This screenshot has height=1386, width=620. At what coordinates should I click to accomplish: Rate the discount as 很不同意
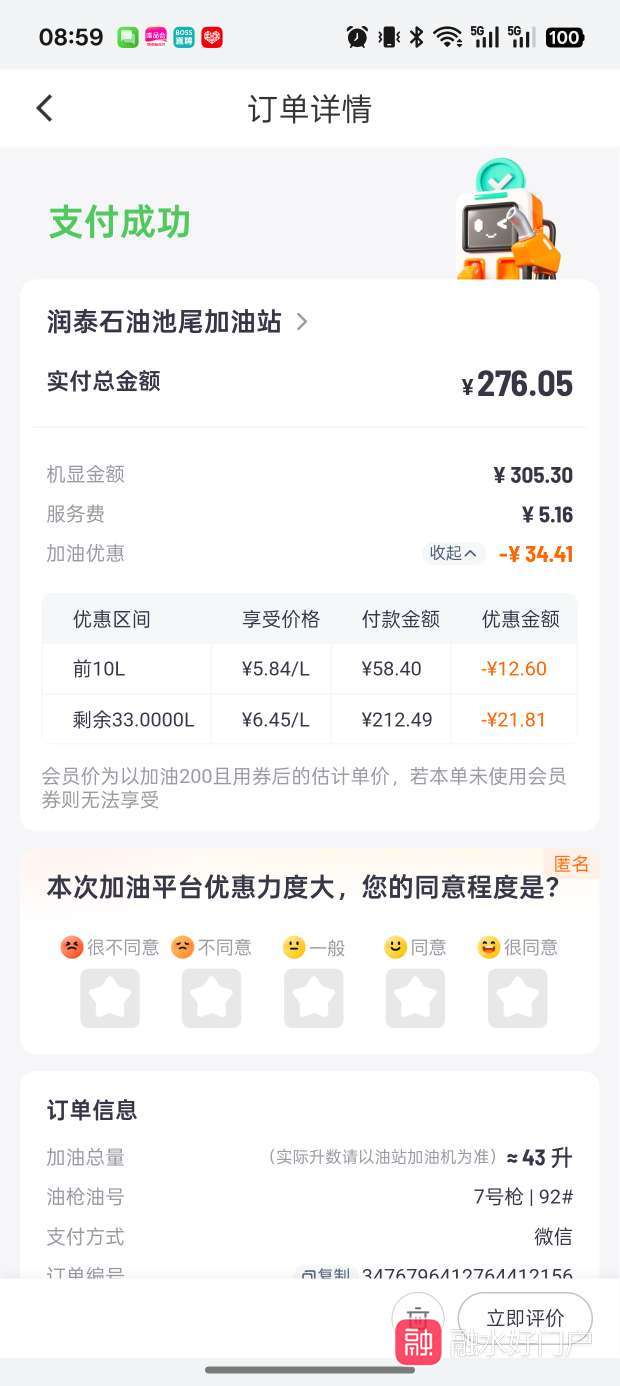(x=110, y=998)
